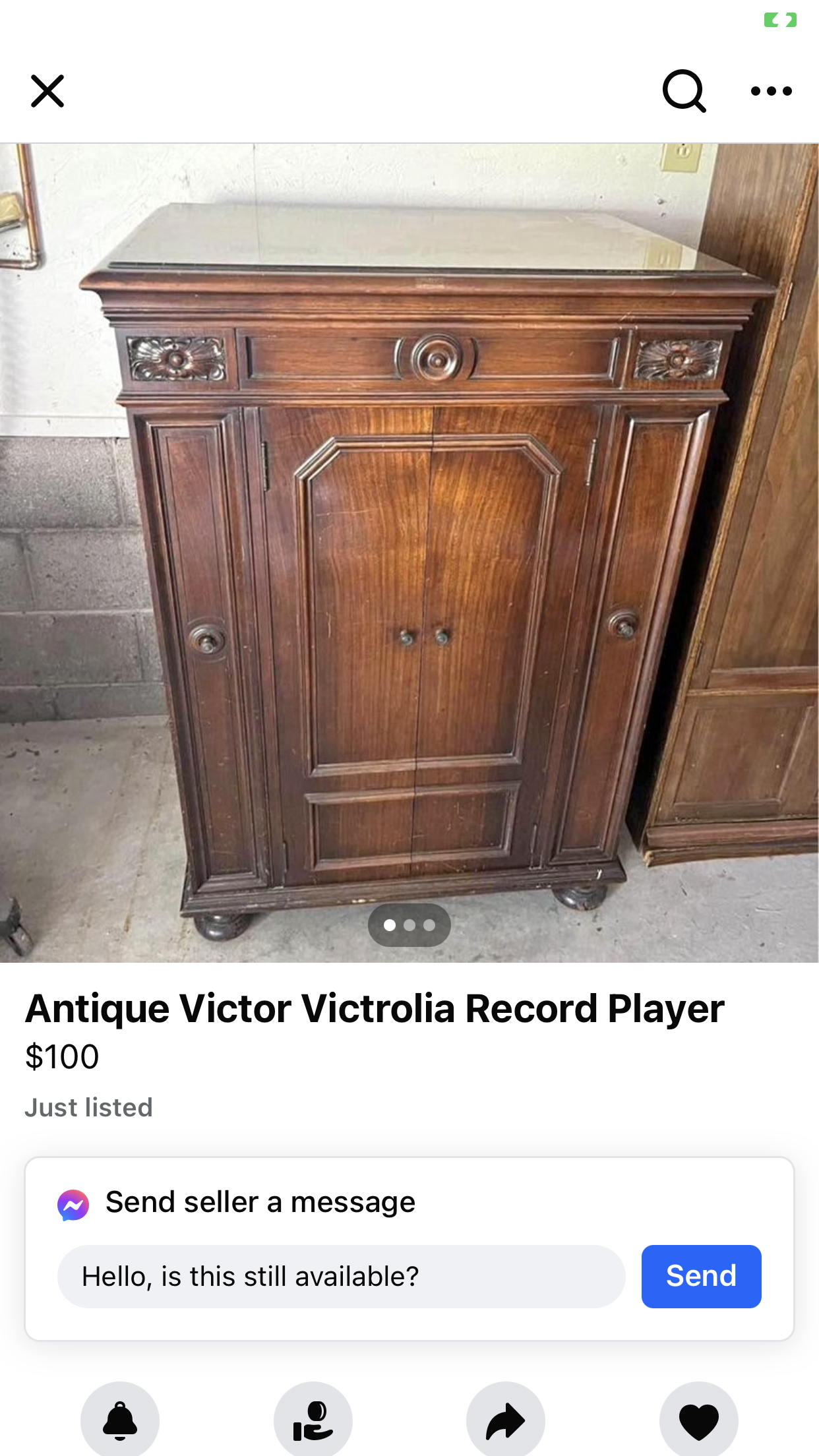Viewport: 819px width, 1456px height.
Task: Send the message to the seller
Action: pos(701,1277)
